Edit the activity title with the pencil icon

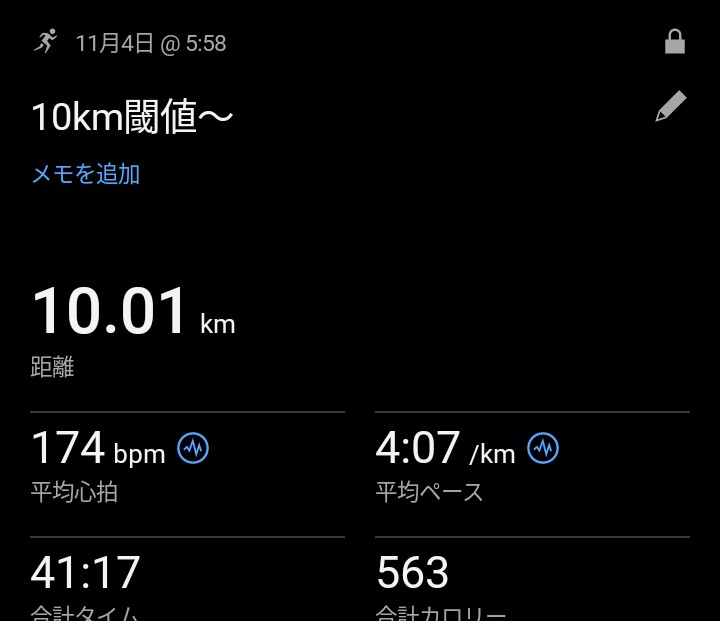click(671, 107)
